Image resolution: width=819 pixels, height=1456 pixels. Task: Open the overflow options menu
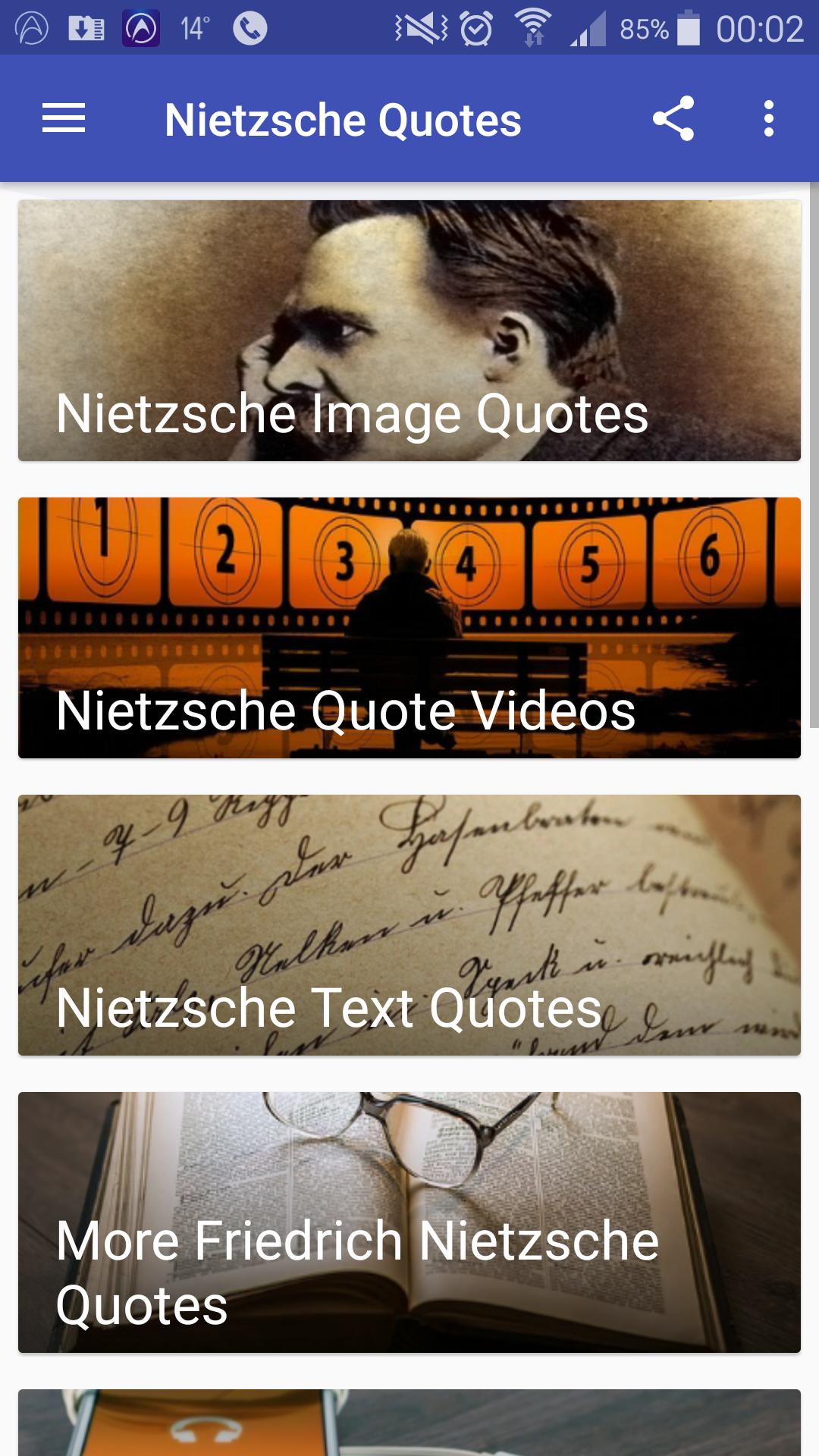(769, 118)
